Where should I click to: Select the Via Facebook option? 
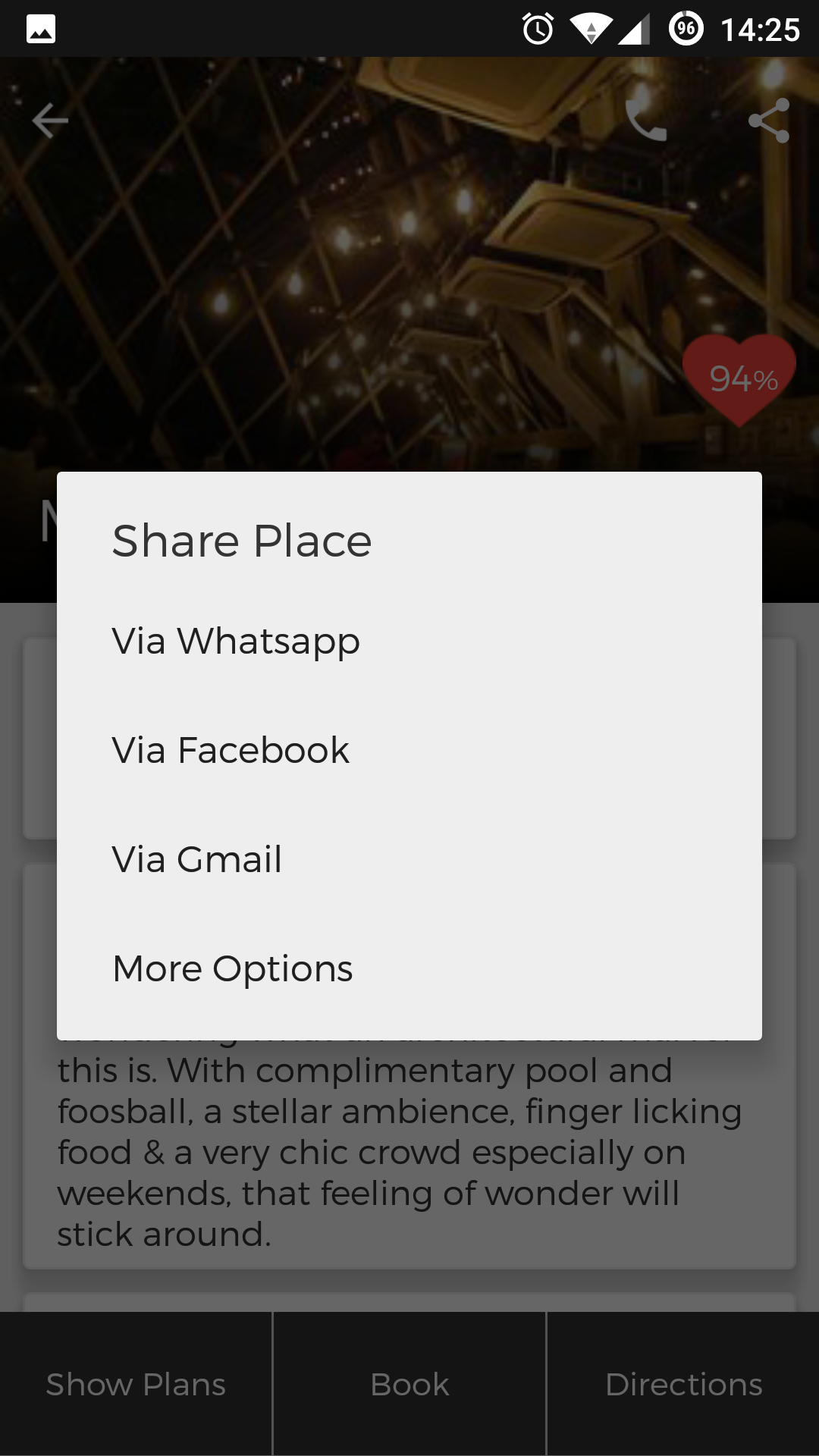click(409, 750)
